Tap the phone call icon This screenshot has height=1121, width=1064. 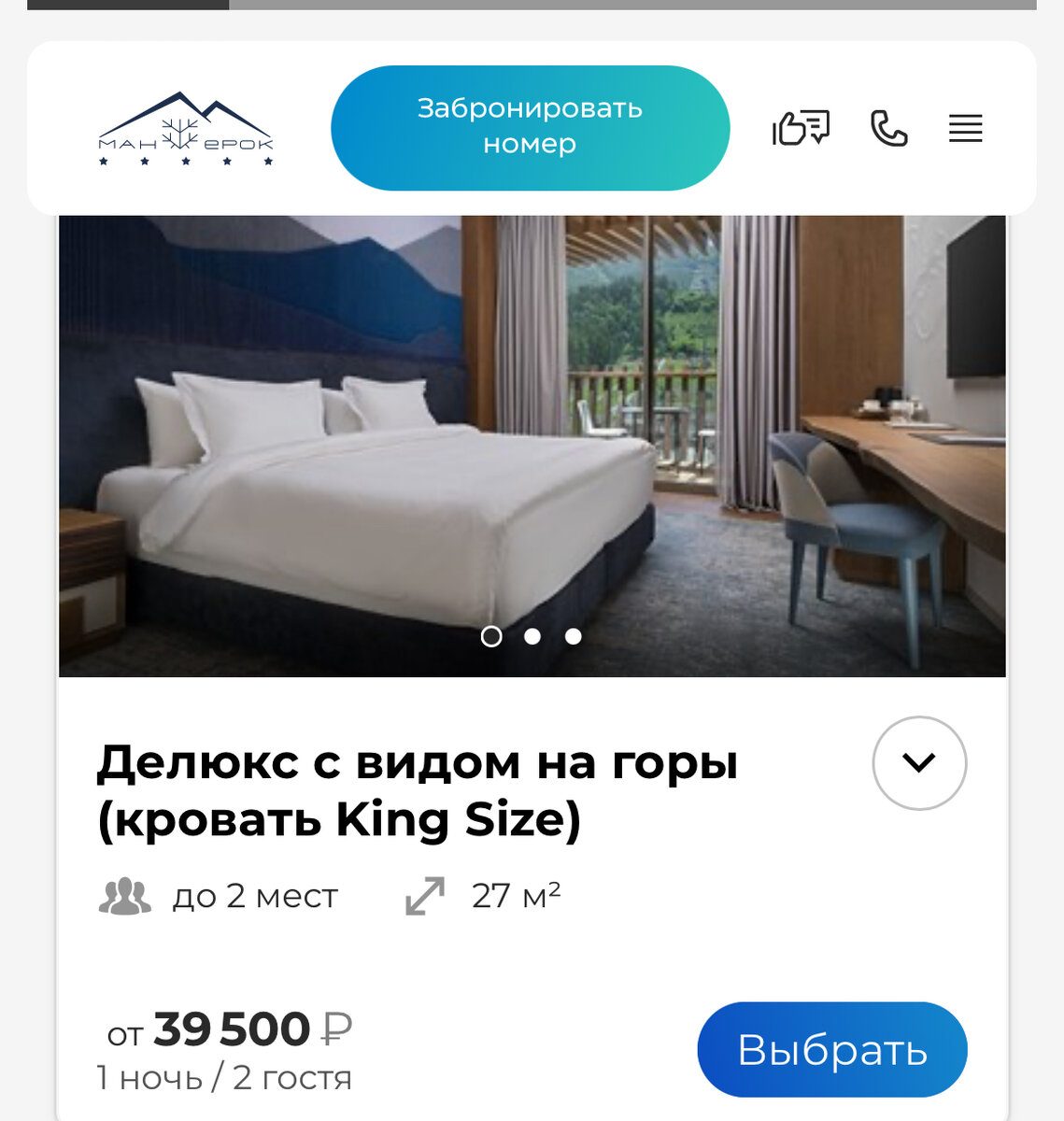click(x=888, y=131)
